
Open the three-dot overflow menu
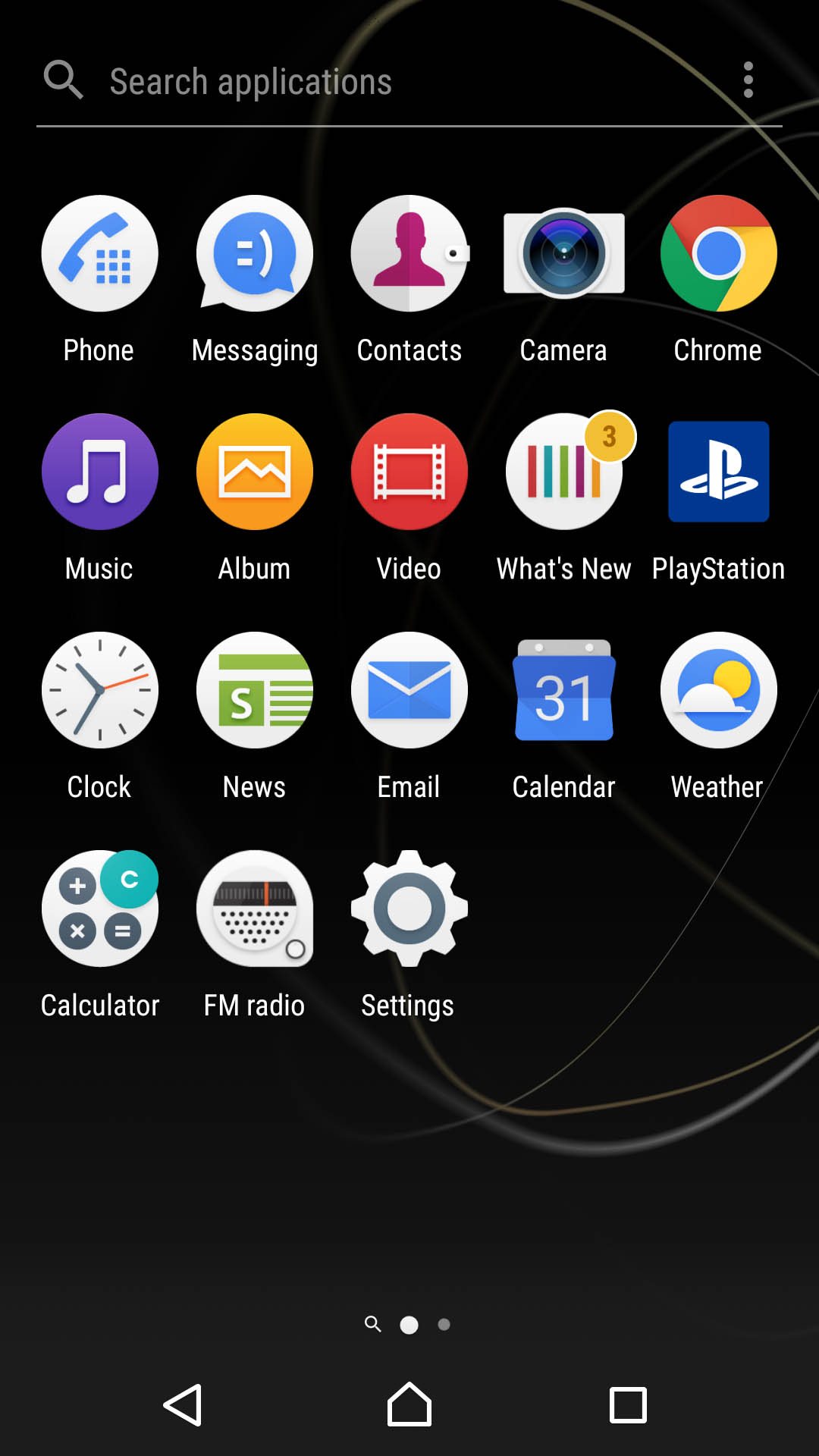[748, 80]
